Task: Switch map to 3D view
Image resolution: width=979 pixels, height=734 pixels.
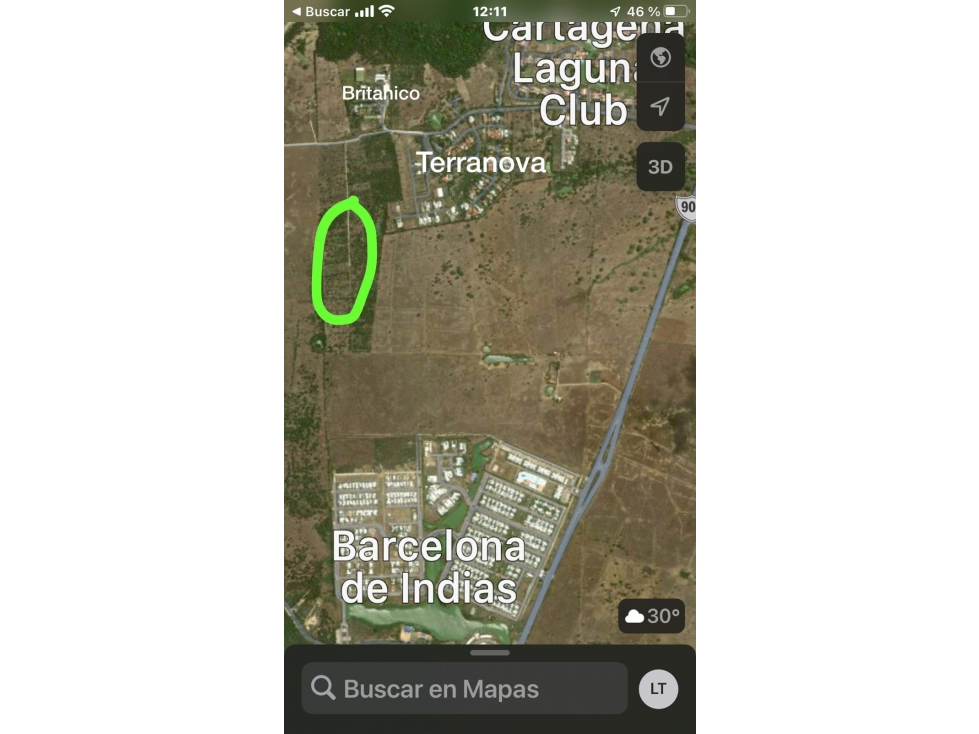Action: [660, 167]
